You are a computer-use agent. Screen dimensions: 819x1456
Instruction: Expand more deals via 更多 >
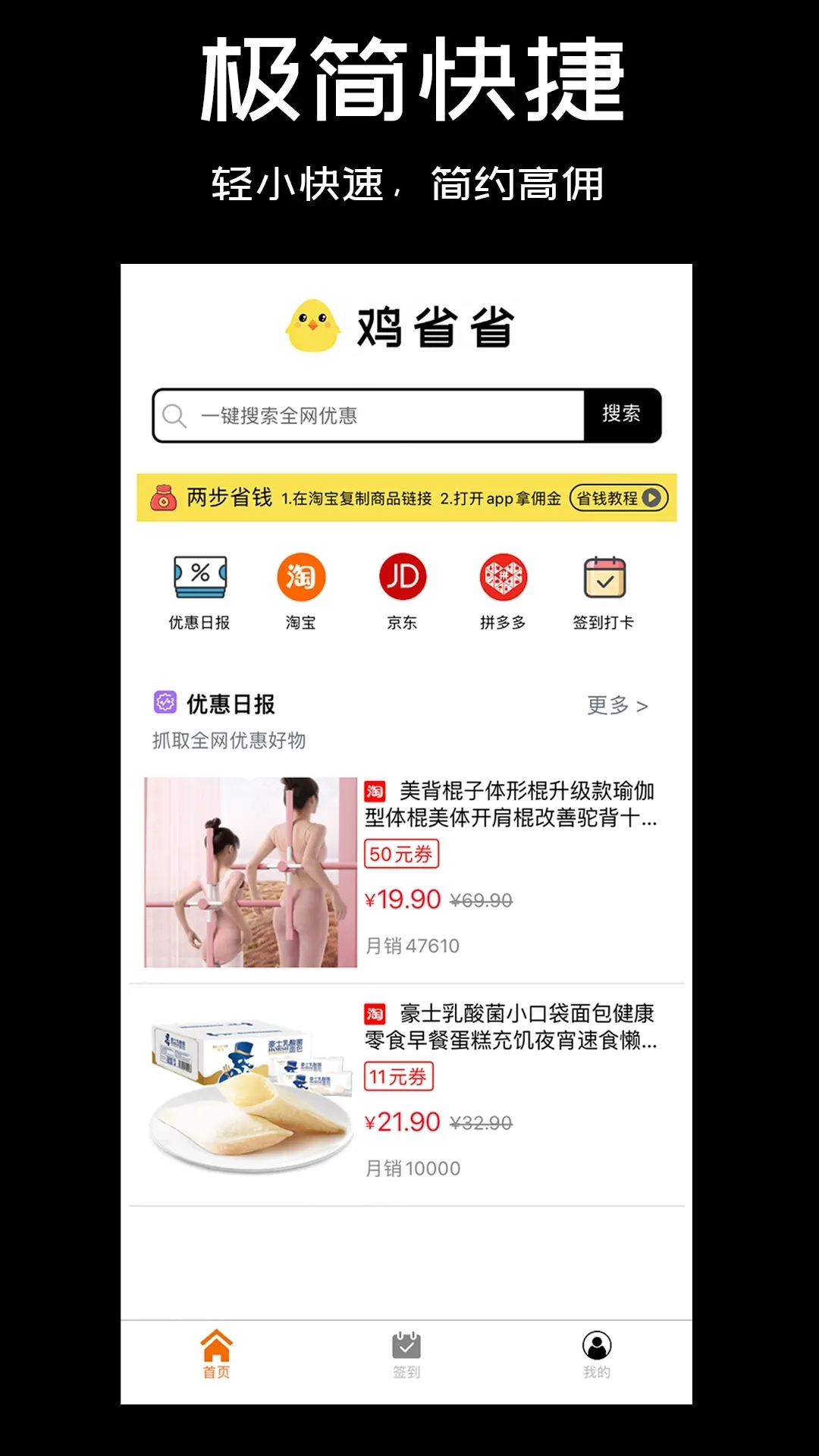click(x=617, y=704)
